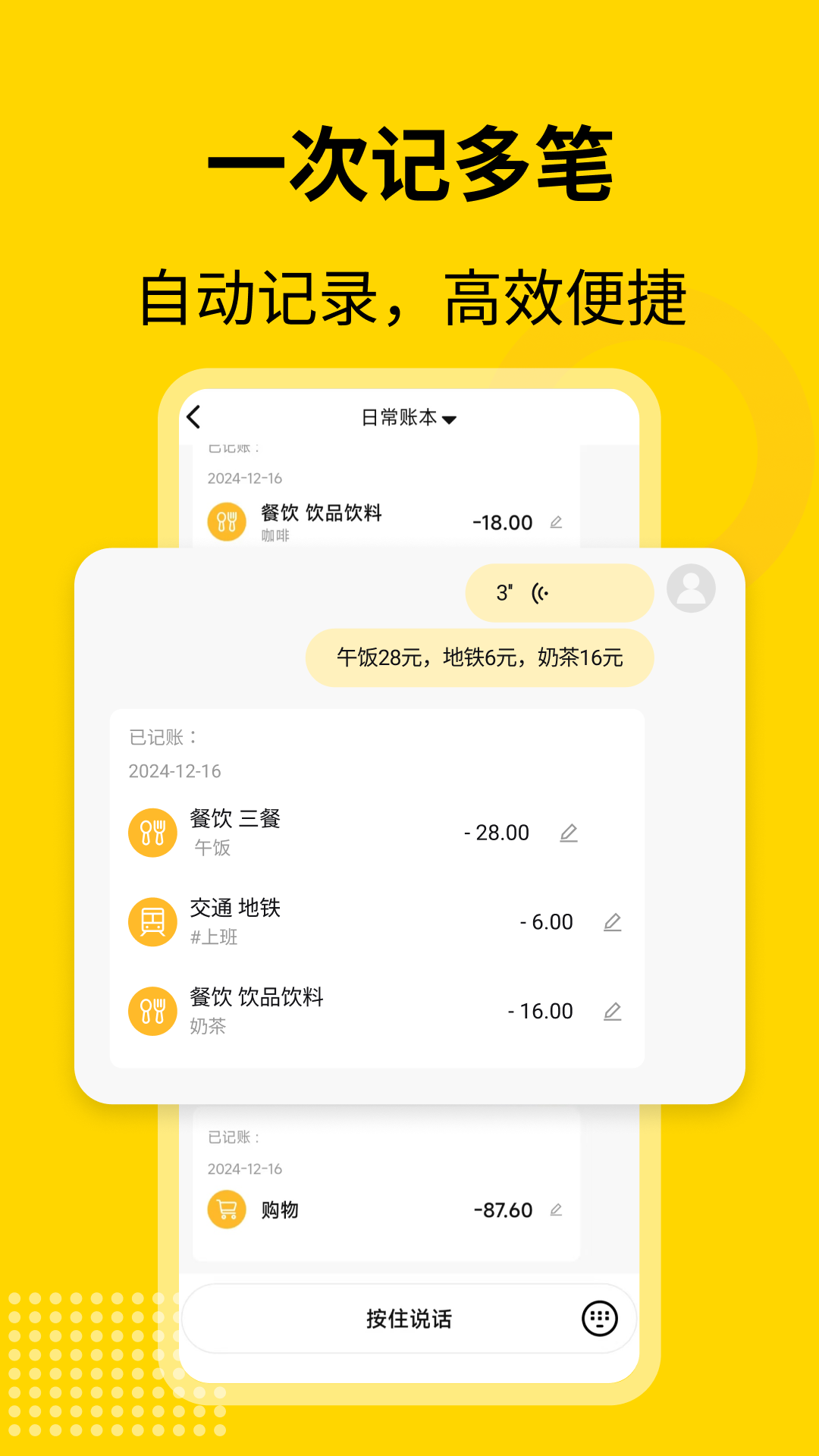Edit the -6.00 地铁 record with pencil icon
This screenshot has height=1456, width=819.
pos(613,923)
